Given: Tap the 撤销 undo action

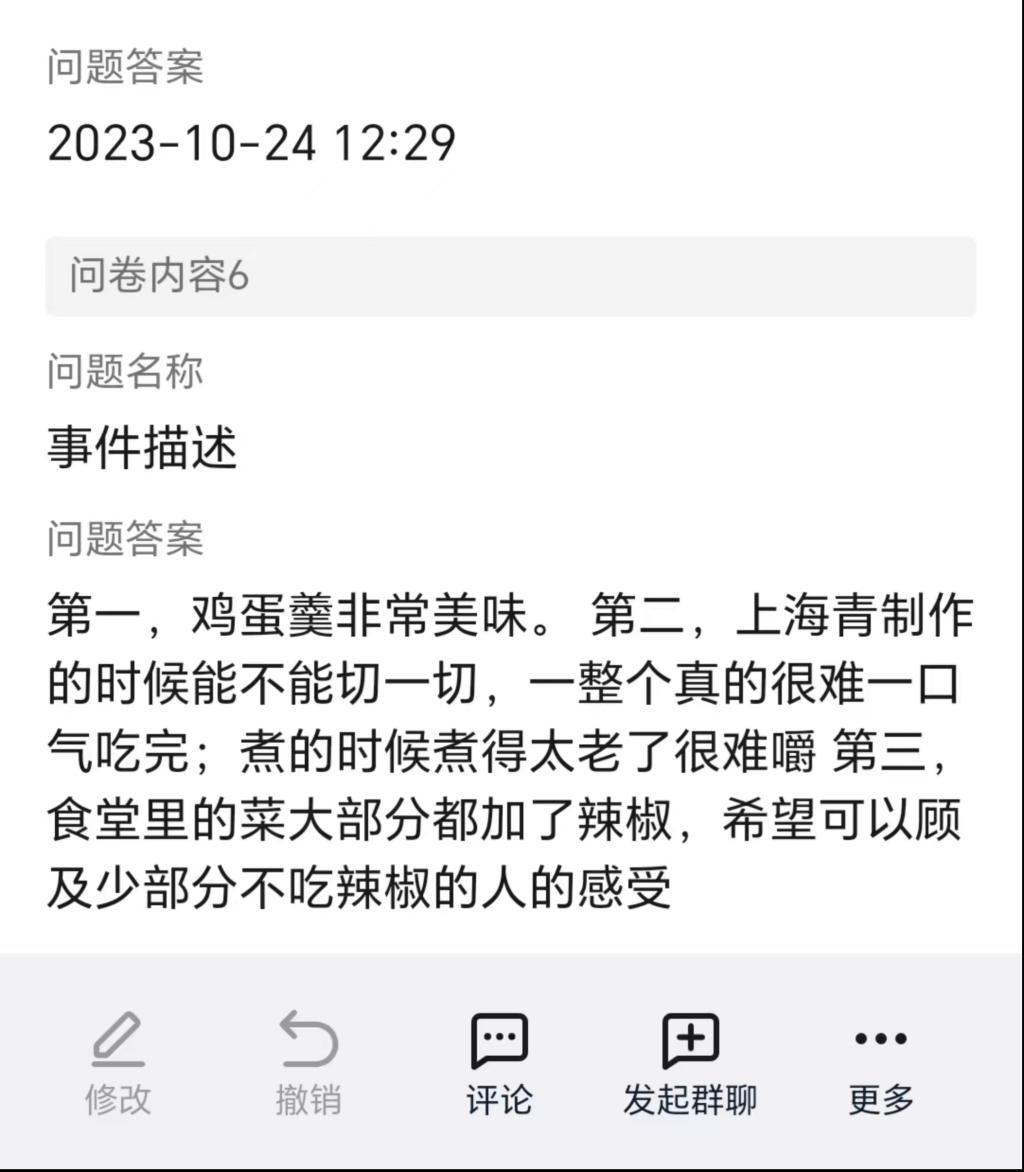Looking at the screenshot, I should [x=308, y=1063].
